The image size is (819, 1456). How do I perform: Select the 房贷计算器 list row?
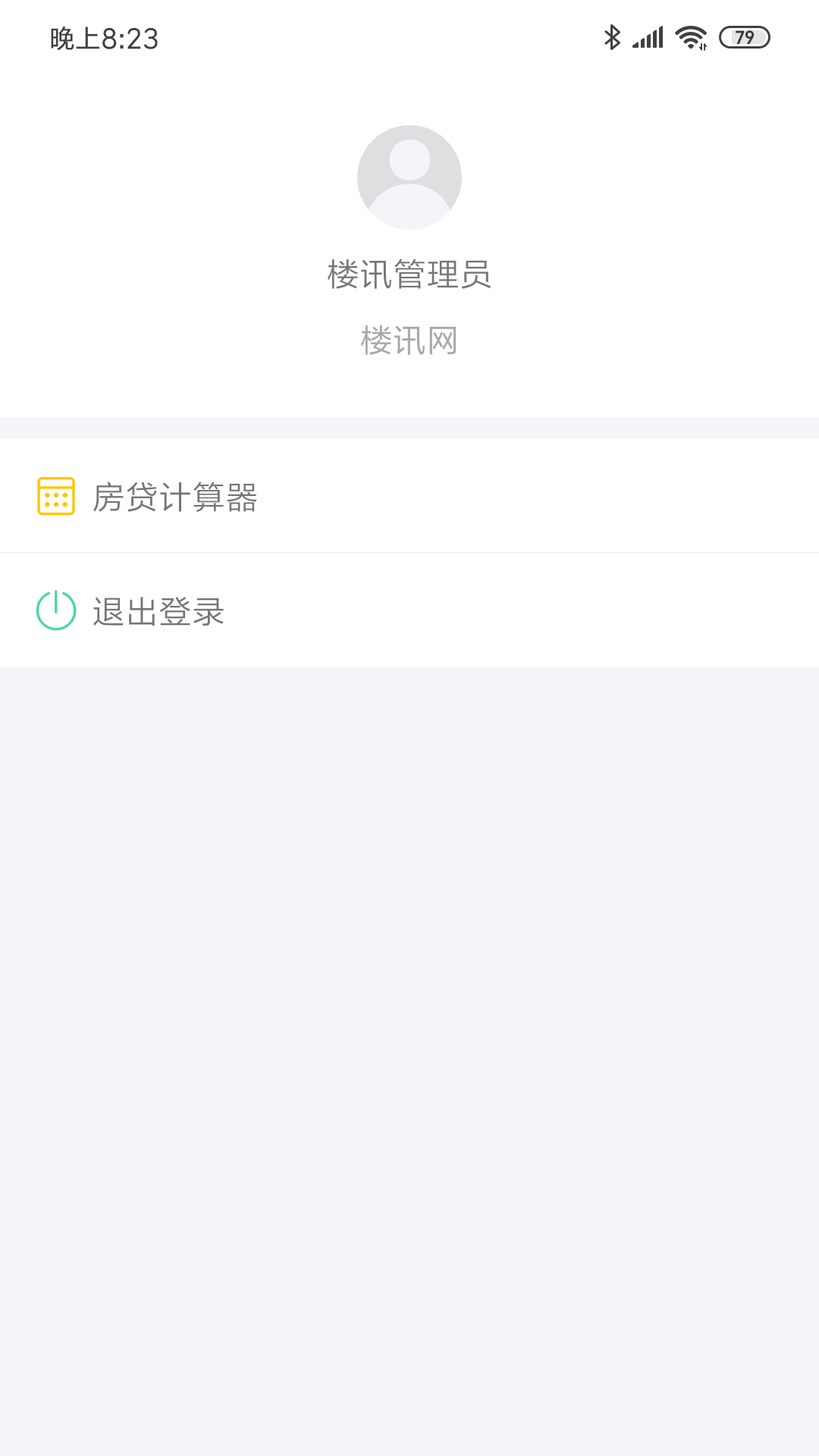[409, 497]
